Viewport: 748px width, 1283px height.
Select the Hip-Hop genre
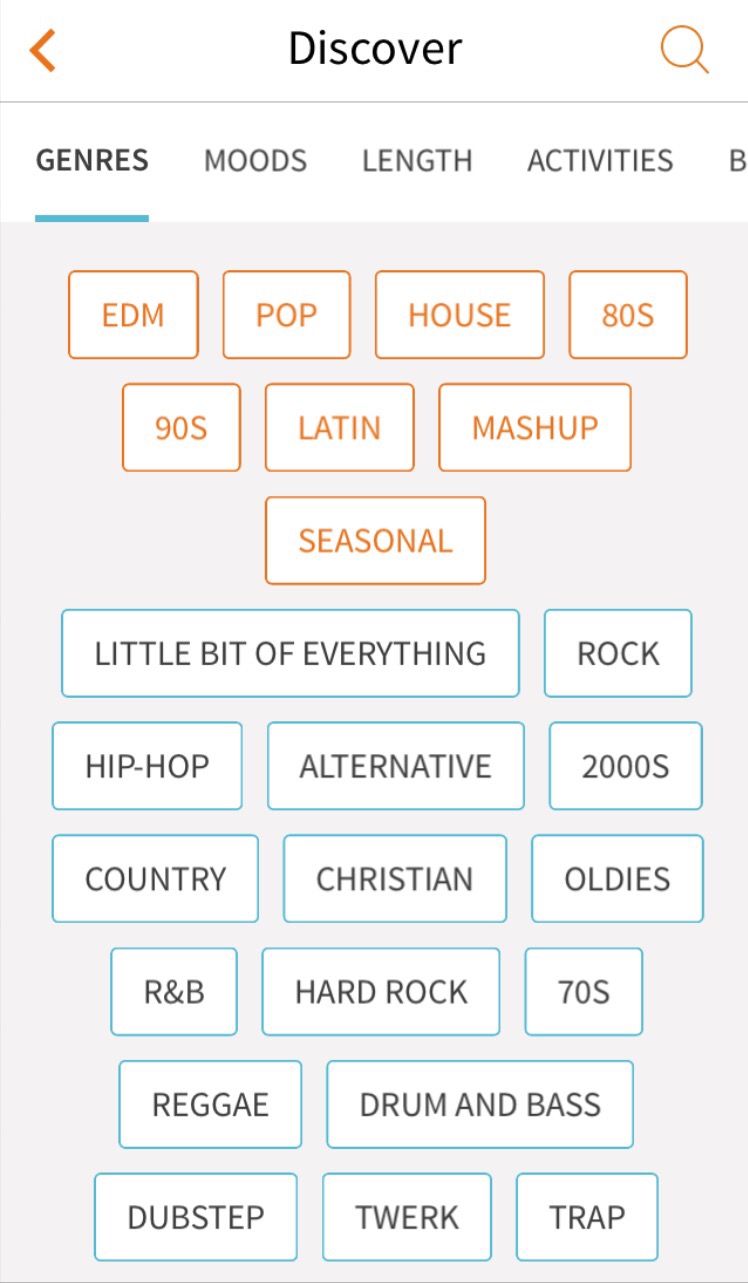pyautogui.click(x=147, y=767)
